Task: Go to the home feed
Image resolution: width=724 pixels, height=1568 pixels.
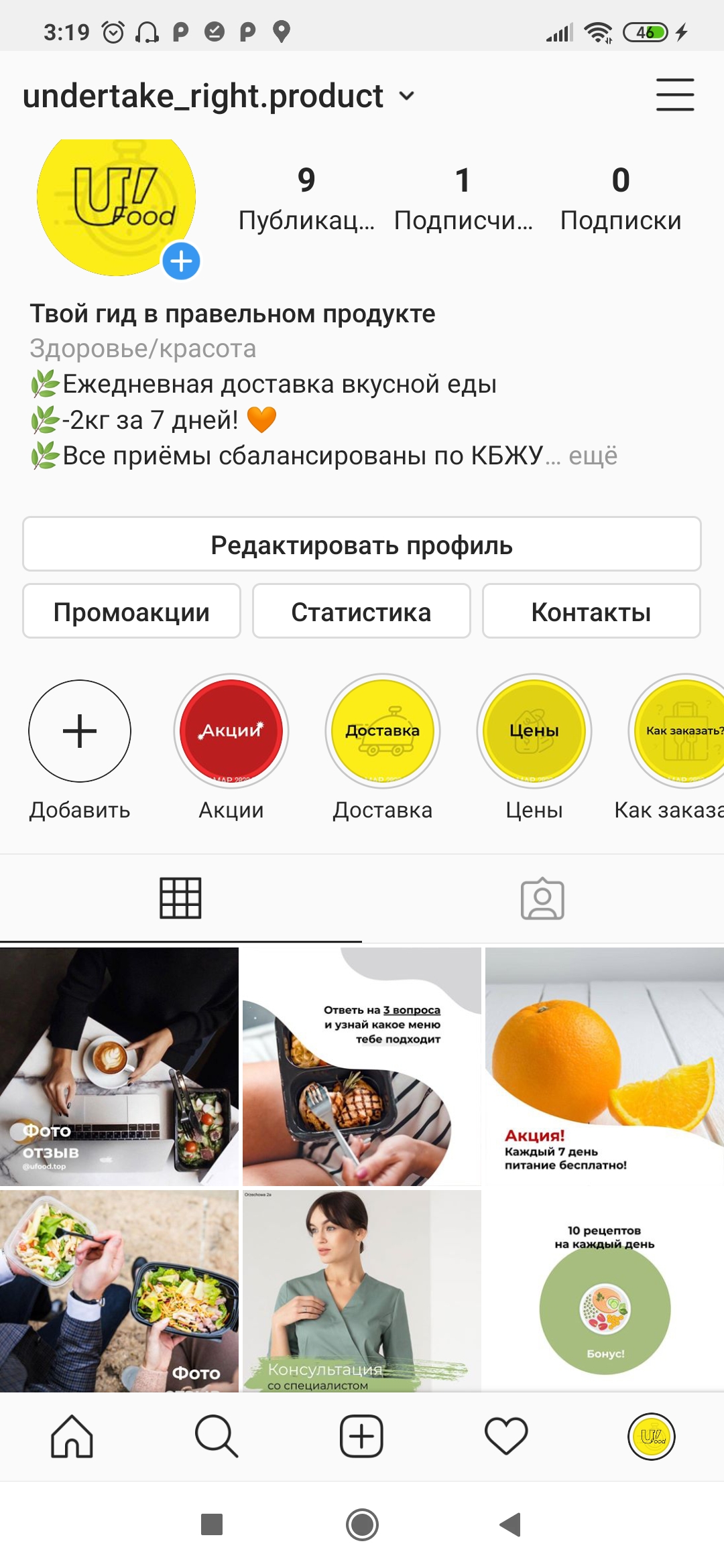Action: (72, 1436)
